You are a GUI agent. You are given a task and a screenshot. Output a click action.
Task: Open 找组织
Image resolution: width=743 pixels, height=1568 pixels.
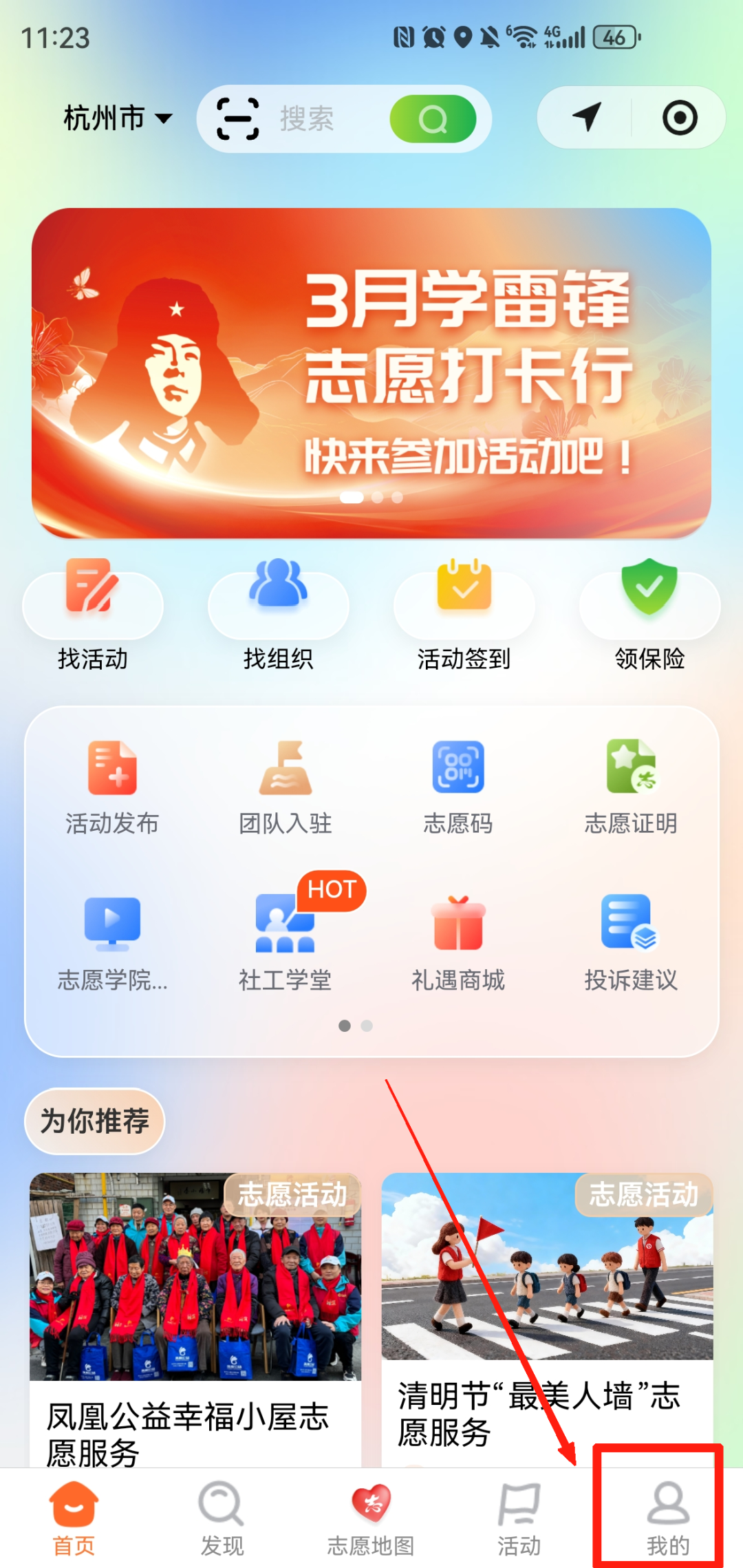tap(279, 614)
